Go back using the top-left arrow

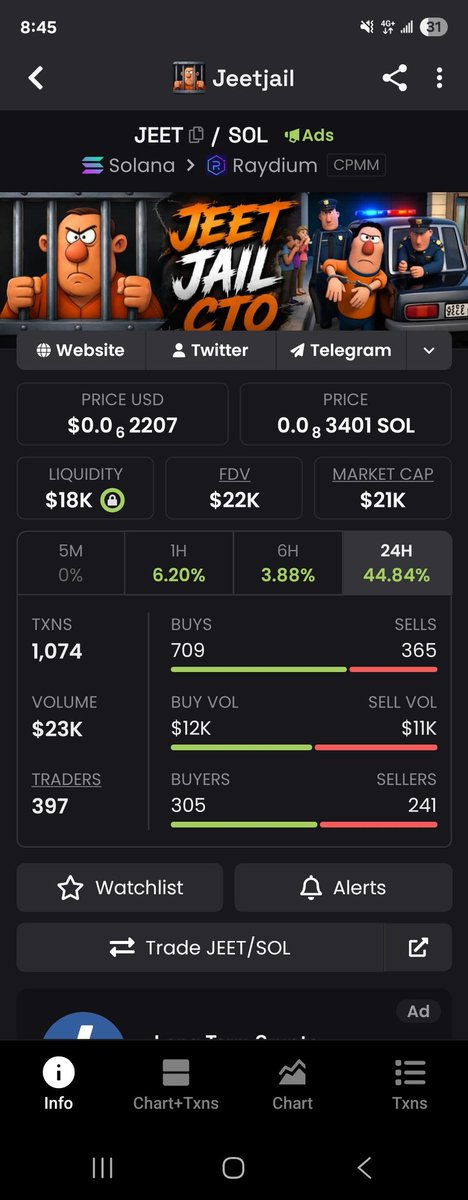point(36,78)
